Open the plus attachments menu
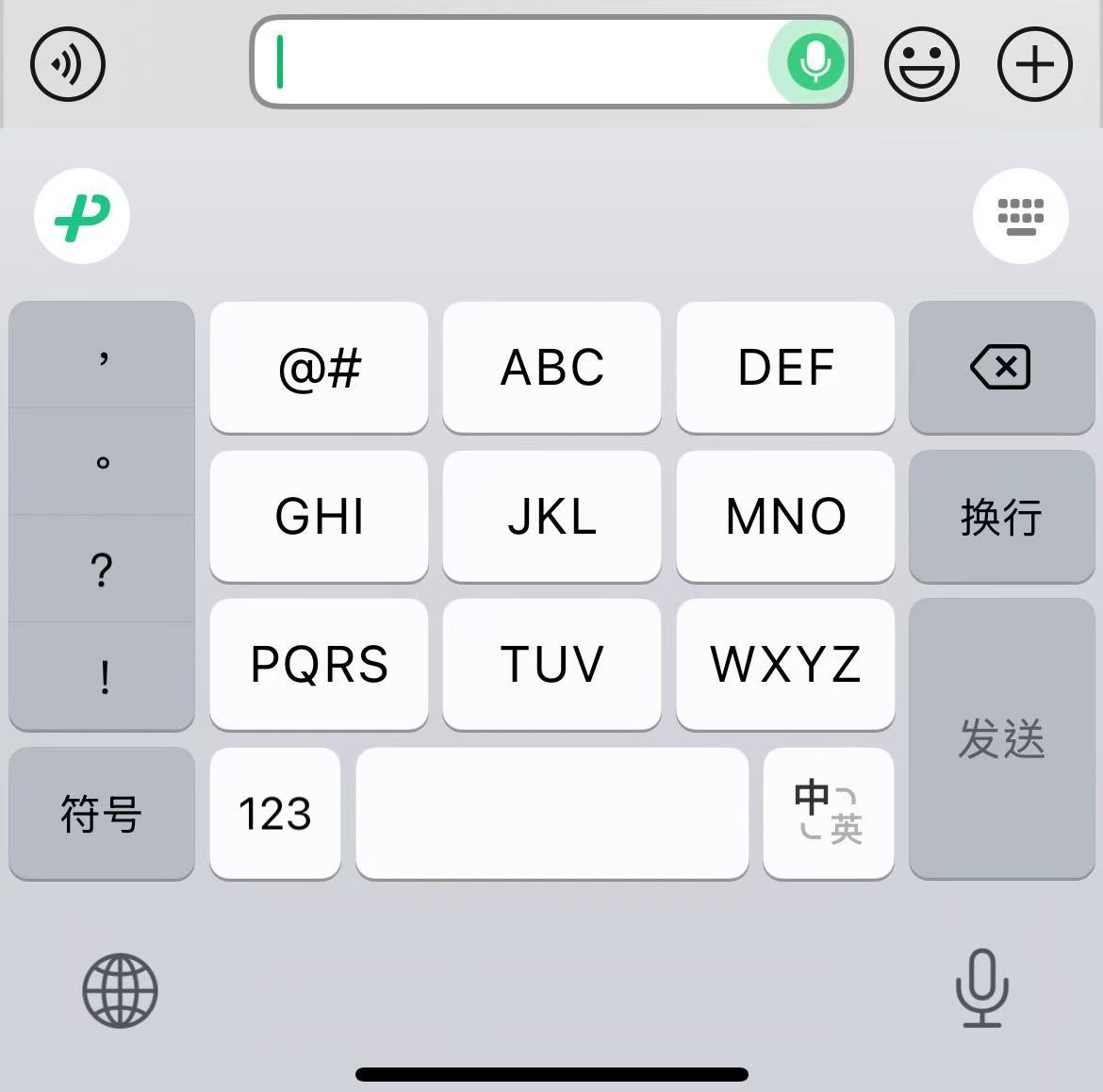 pyautogui.click(x=1034, y=64)
